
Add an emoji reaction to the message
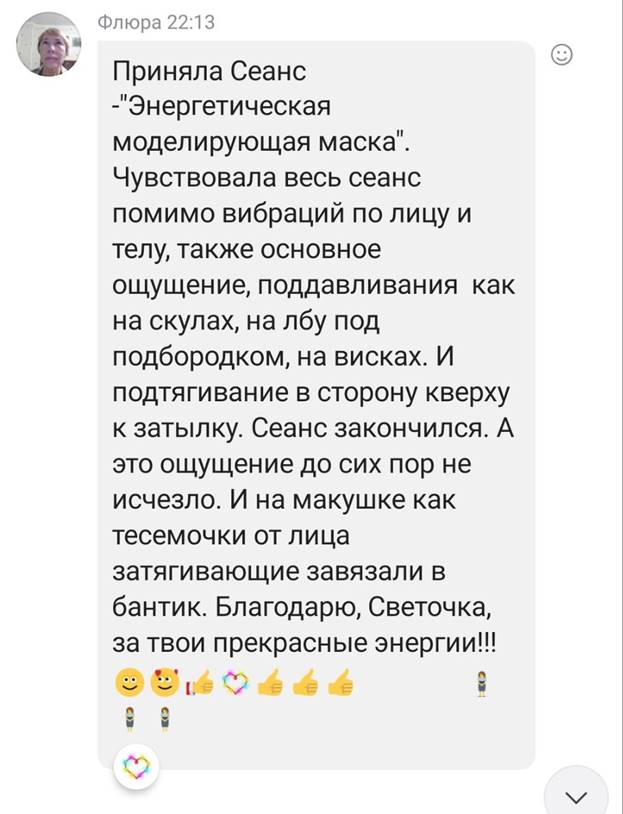(563, 54)
